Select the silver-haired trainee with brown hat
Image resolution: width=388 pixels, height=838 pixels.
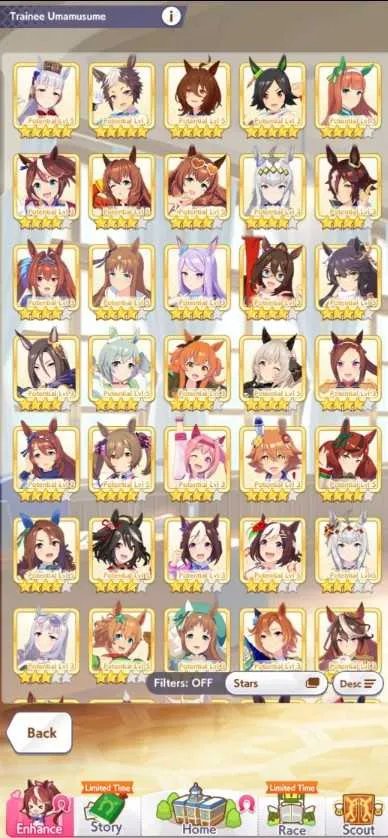point(46,95)
